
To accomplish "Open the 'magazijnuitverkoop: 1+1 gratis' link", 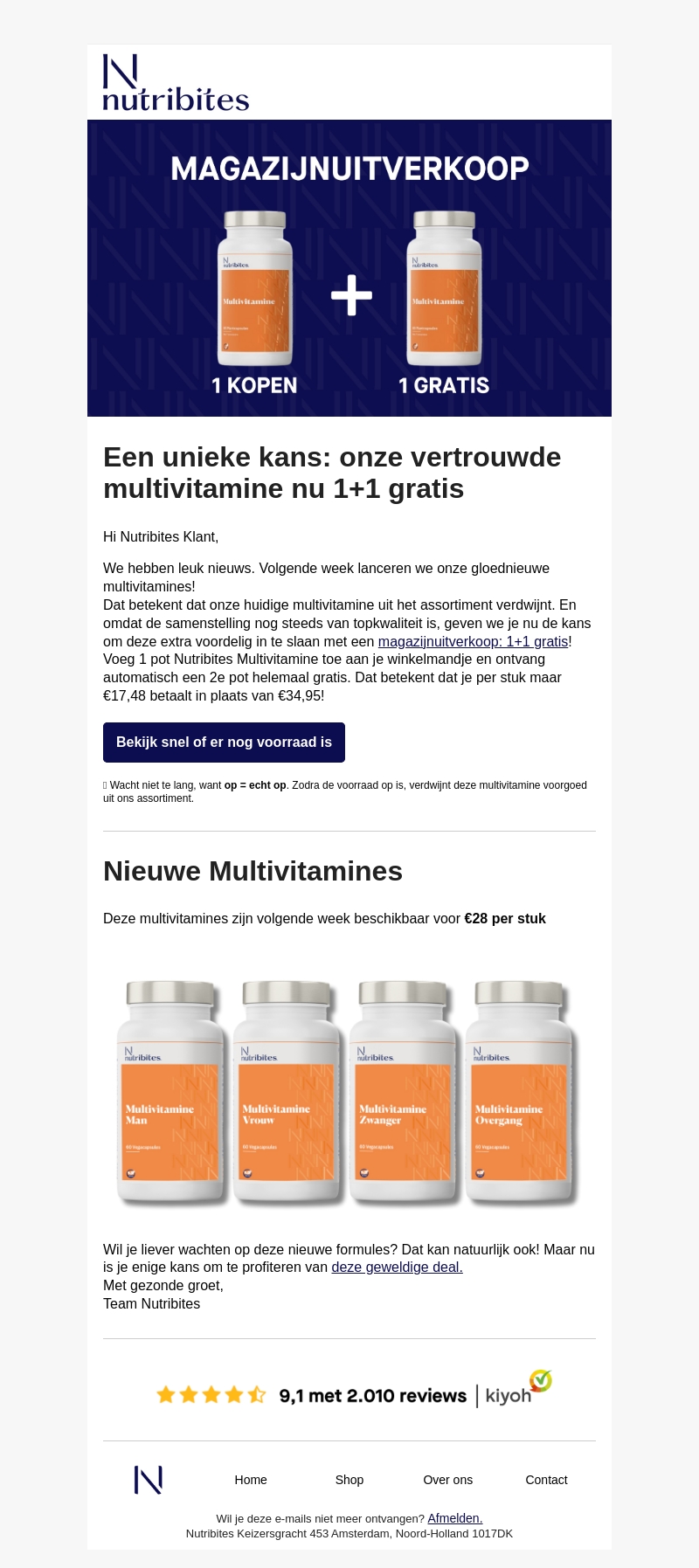I will pos(473,641).
